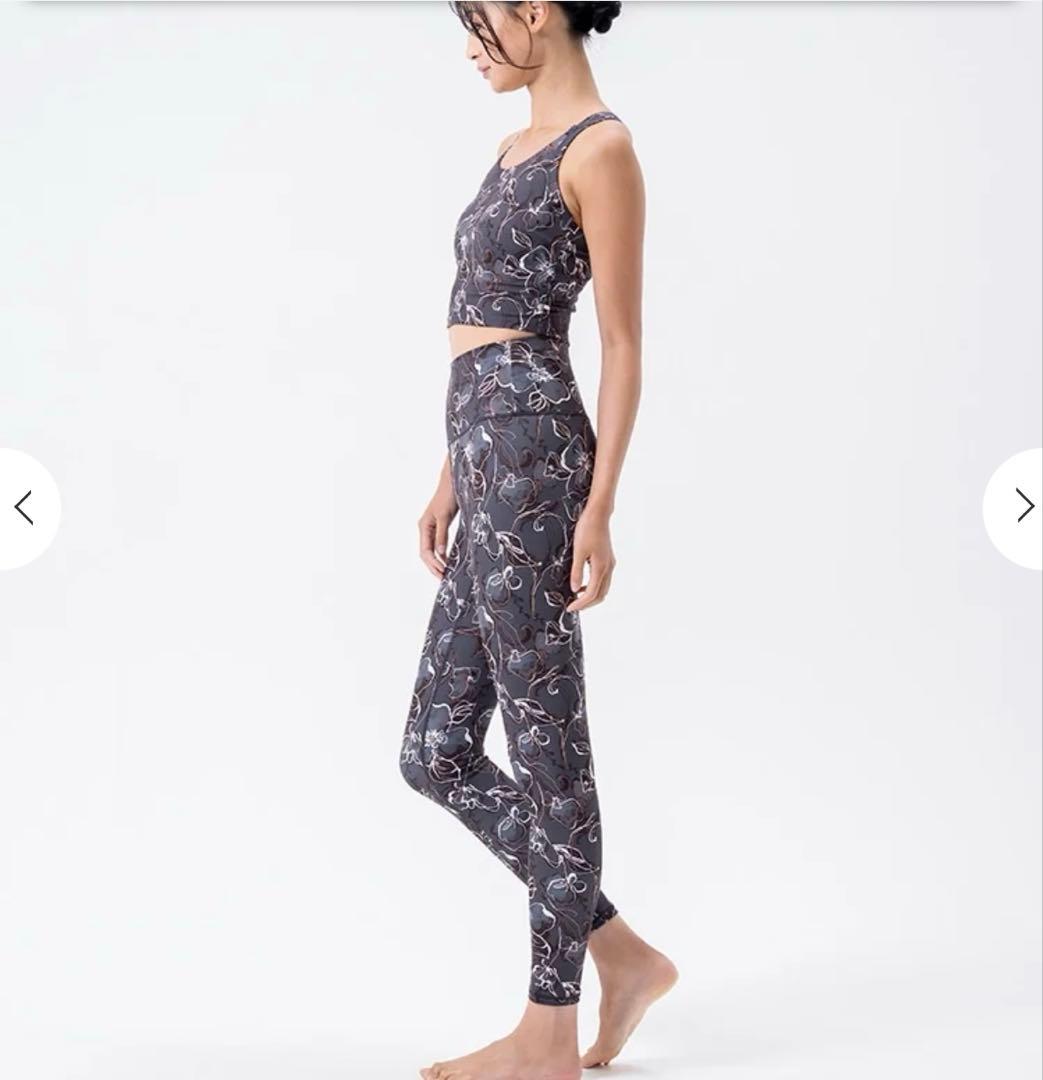
Task: Go to the next product image
Action: click(x=1020, y=506)
